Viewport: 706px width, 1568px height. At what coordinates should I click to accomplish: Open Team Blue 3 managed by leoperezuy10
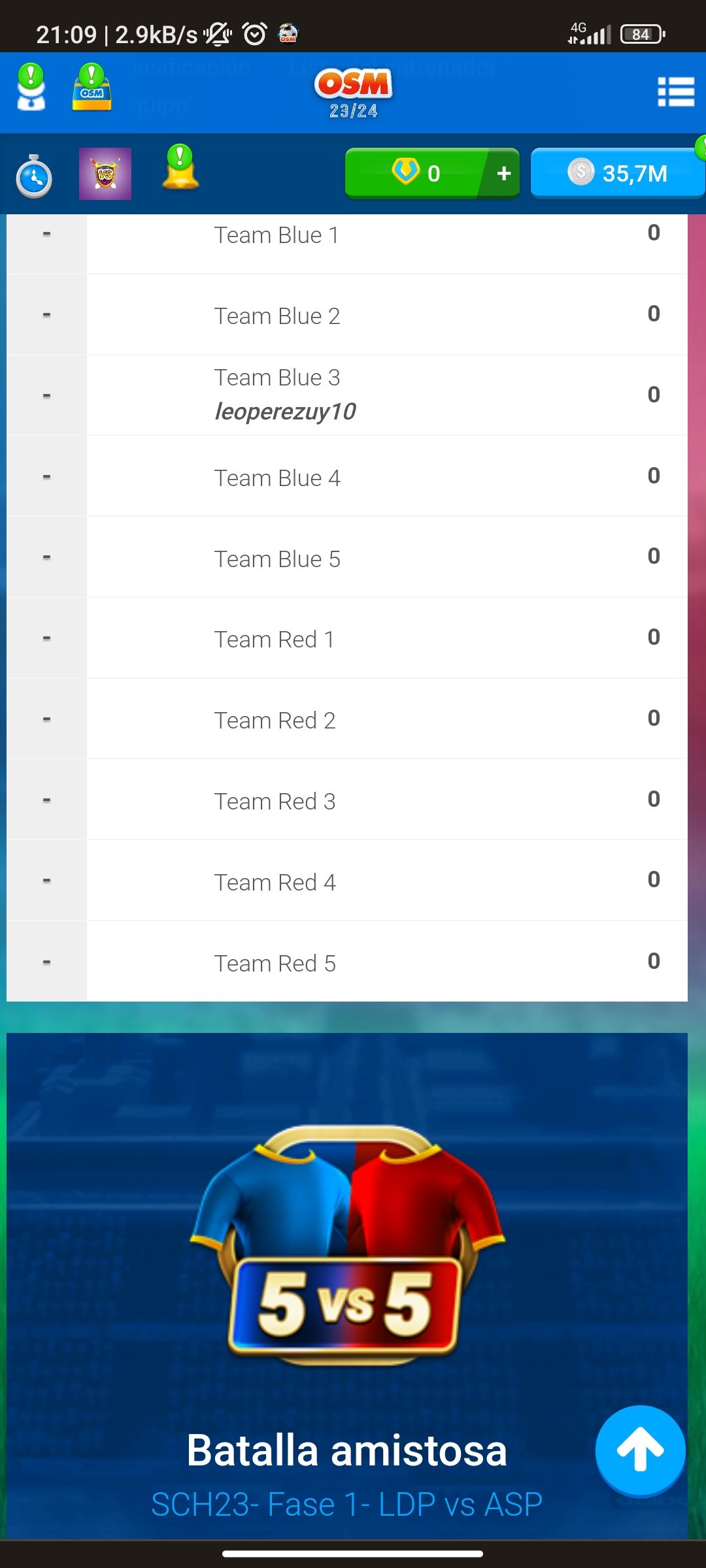point(346,395)
